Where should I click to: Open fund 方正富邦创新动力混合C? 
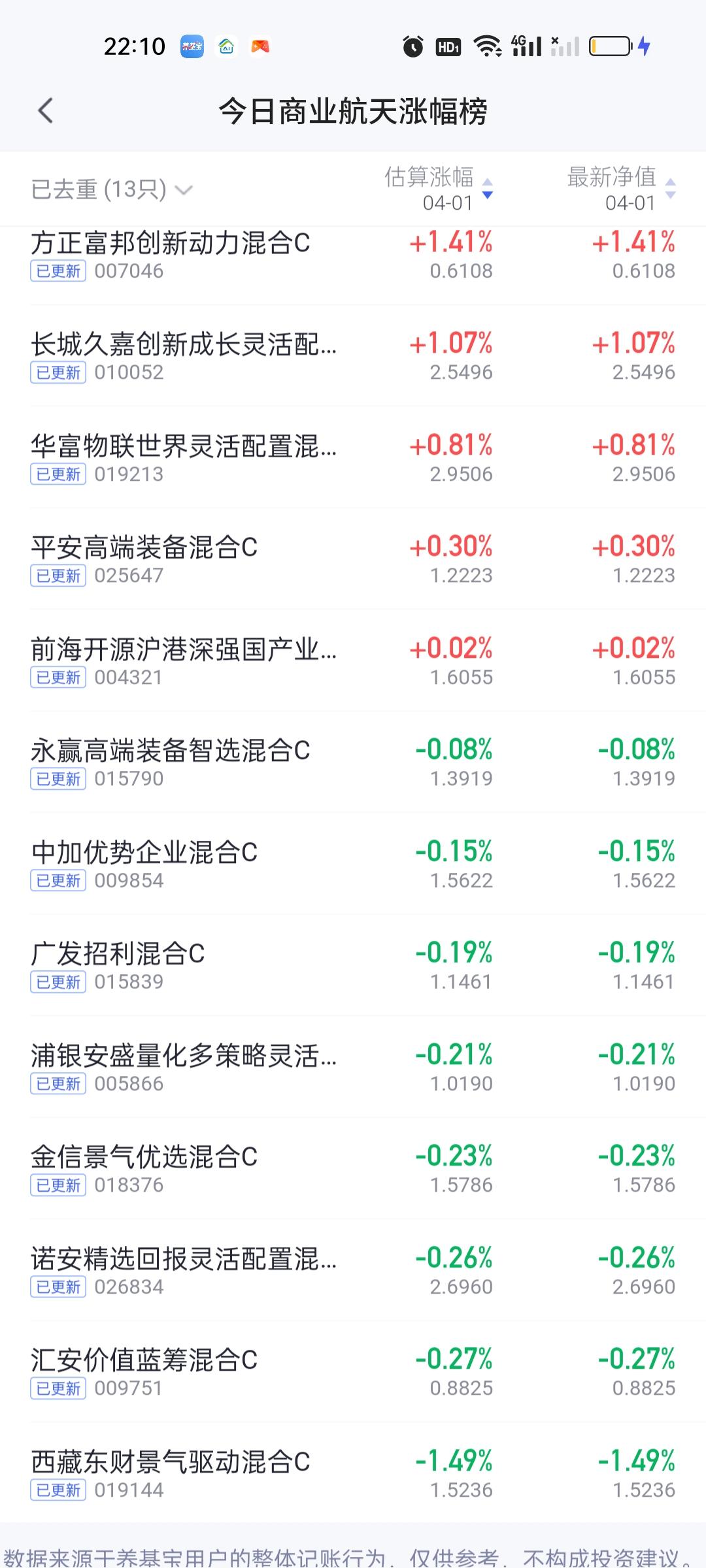click(171, 254)
